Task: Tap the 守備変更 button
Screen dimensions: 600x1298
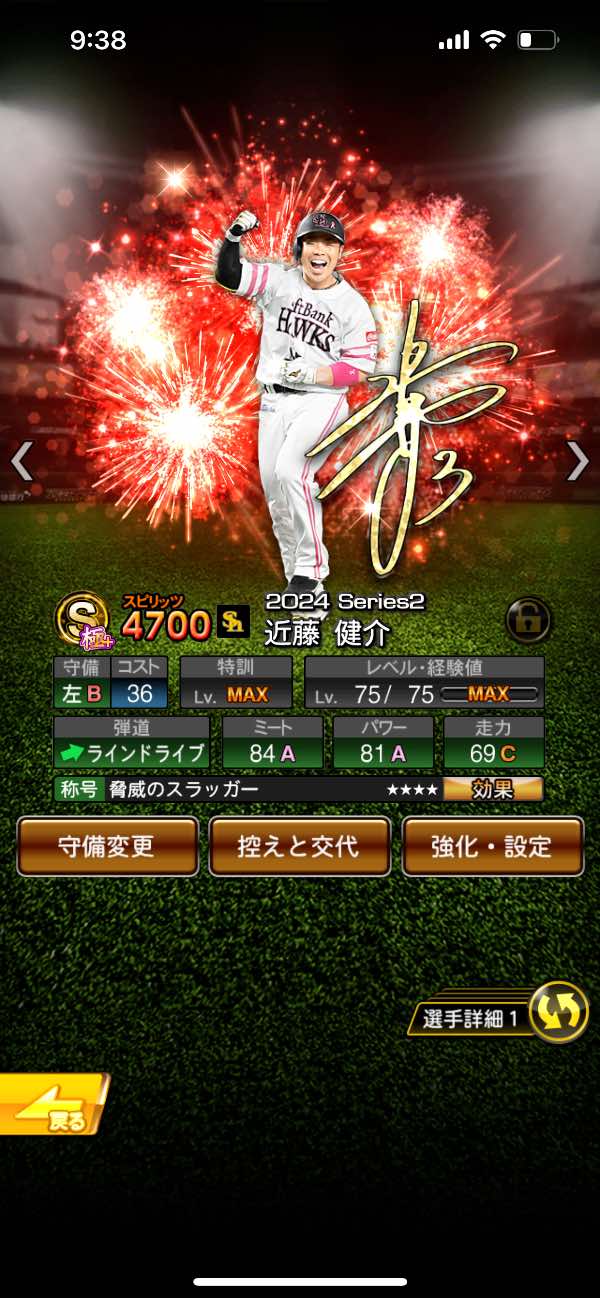Action: tap(107, 846)
